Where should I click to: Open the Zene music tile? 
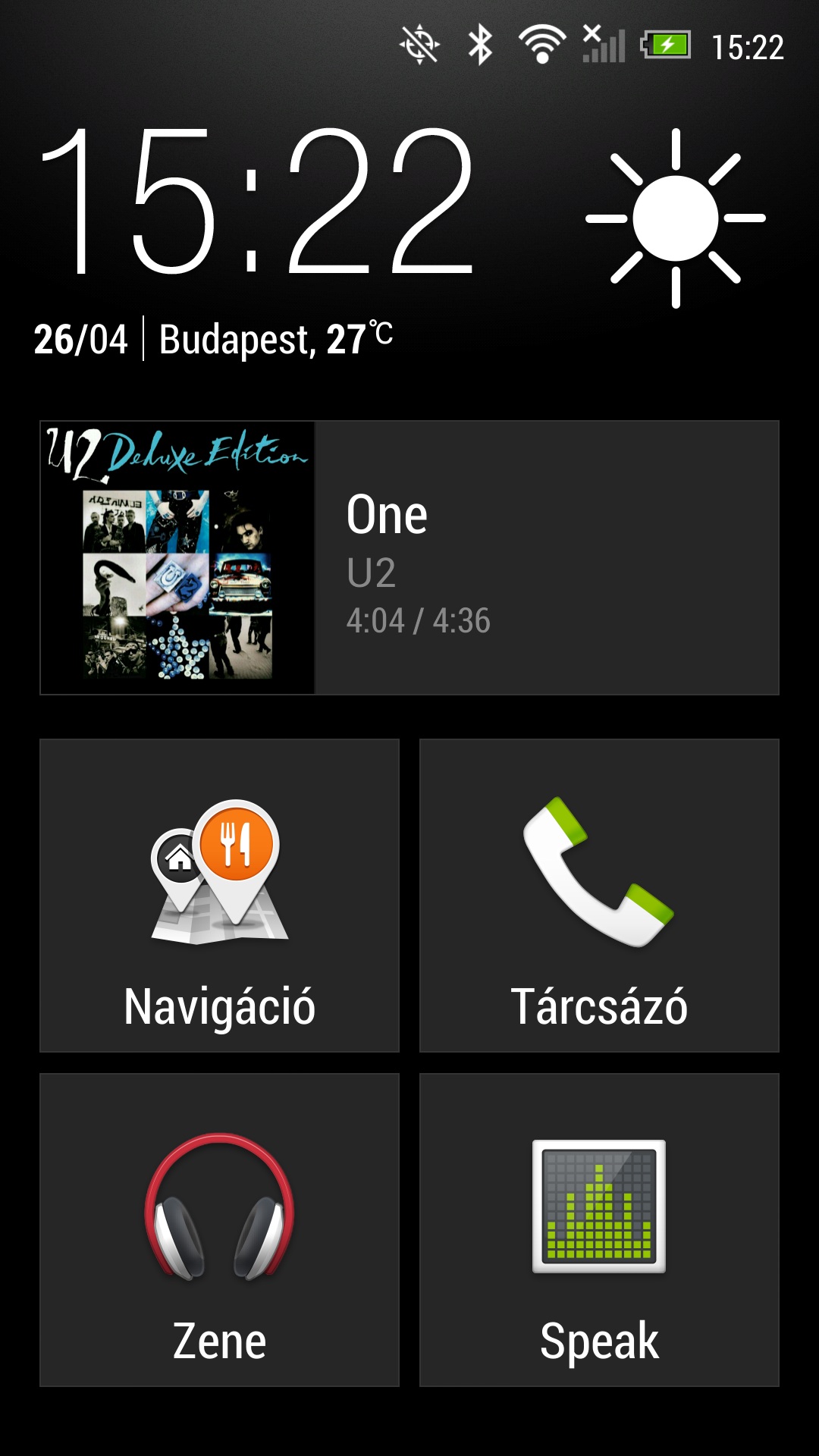(219, 1230)
